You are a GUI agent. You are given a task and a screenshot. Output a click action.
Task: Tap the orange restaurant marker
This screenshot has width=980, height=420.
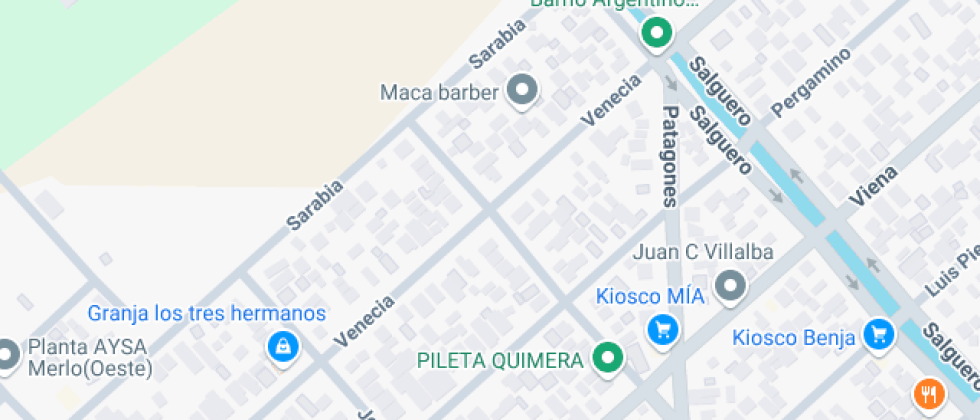(x=930, y=393)
